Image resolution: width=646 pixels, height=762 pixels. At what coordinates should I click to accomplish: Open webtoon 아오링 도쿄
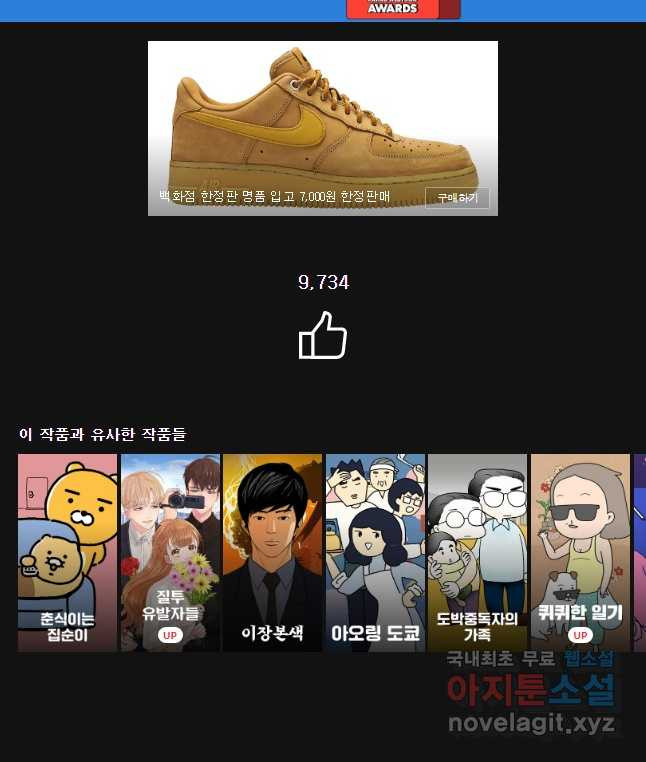375,552
